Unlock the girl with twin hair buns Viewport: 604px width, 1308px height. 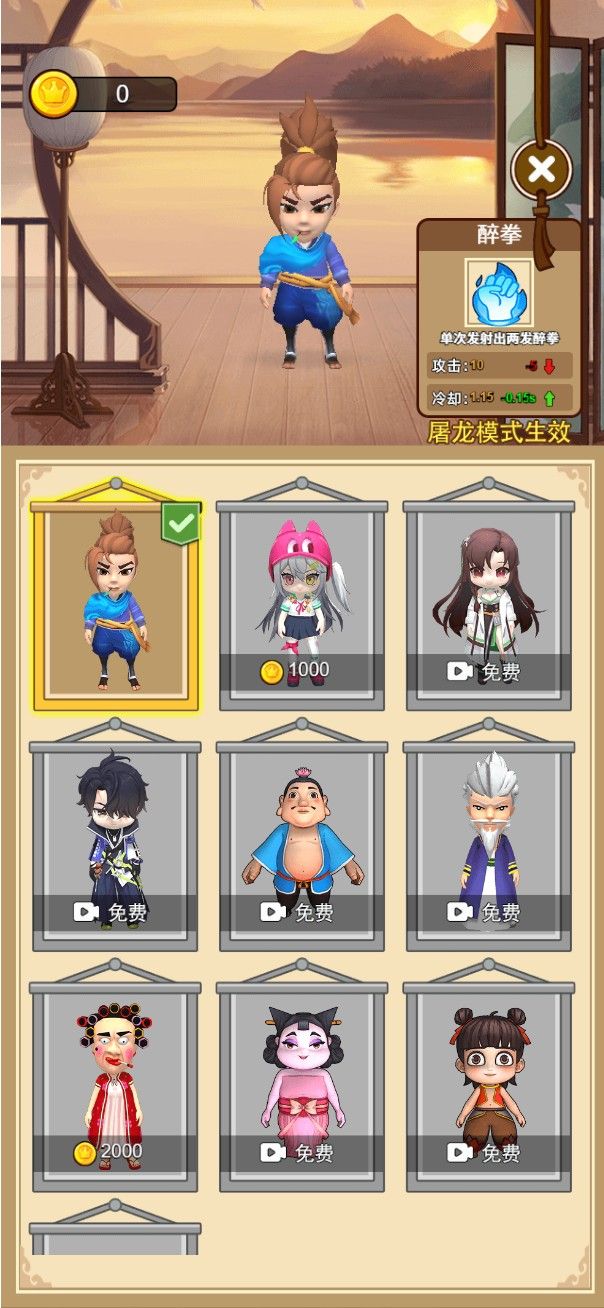[x=488, y=1152]
